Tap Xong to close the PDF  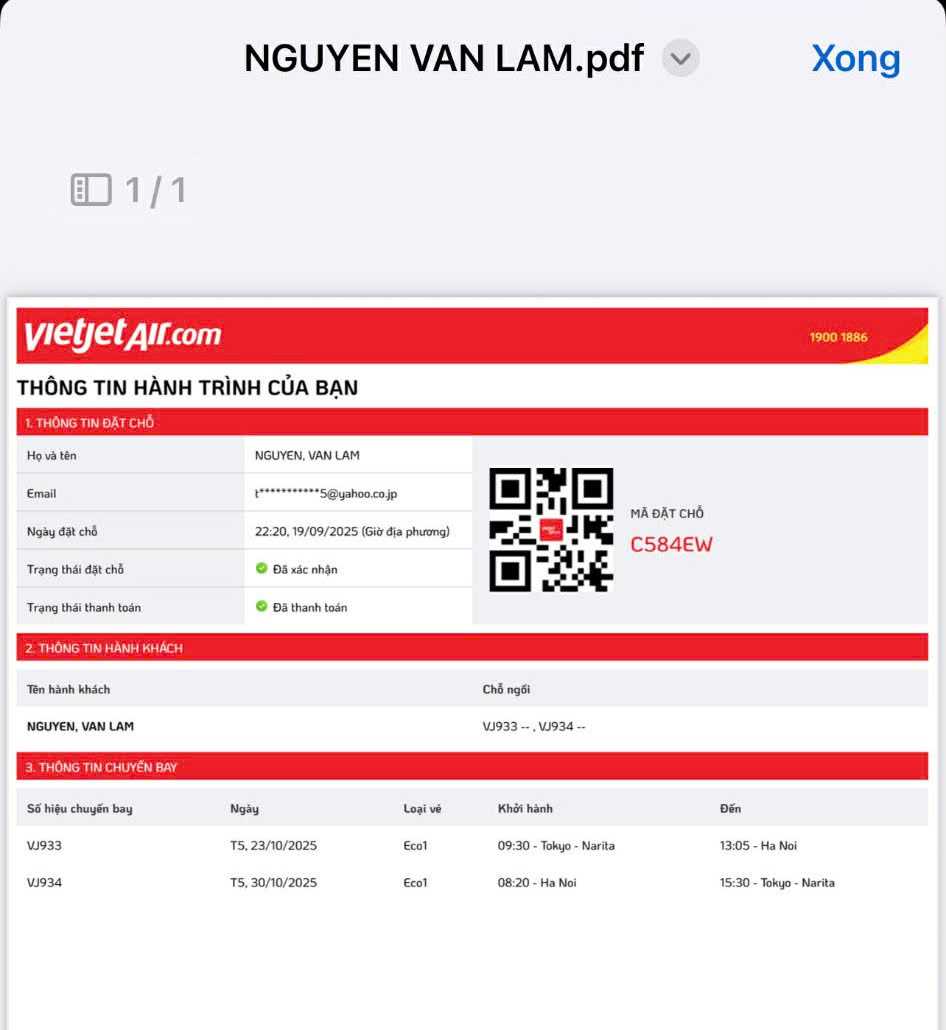[855, 58]
